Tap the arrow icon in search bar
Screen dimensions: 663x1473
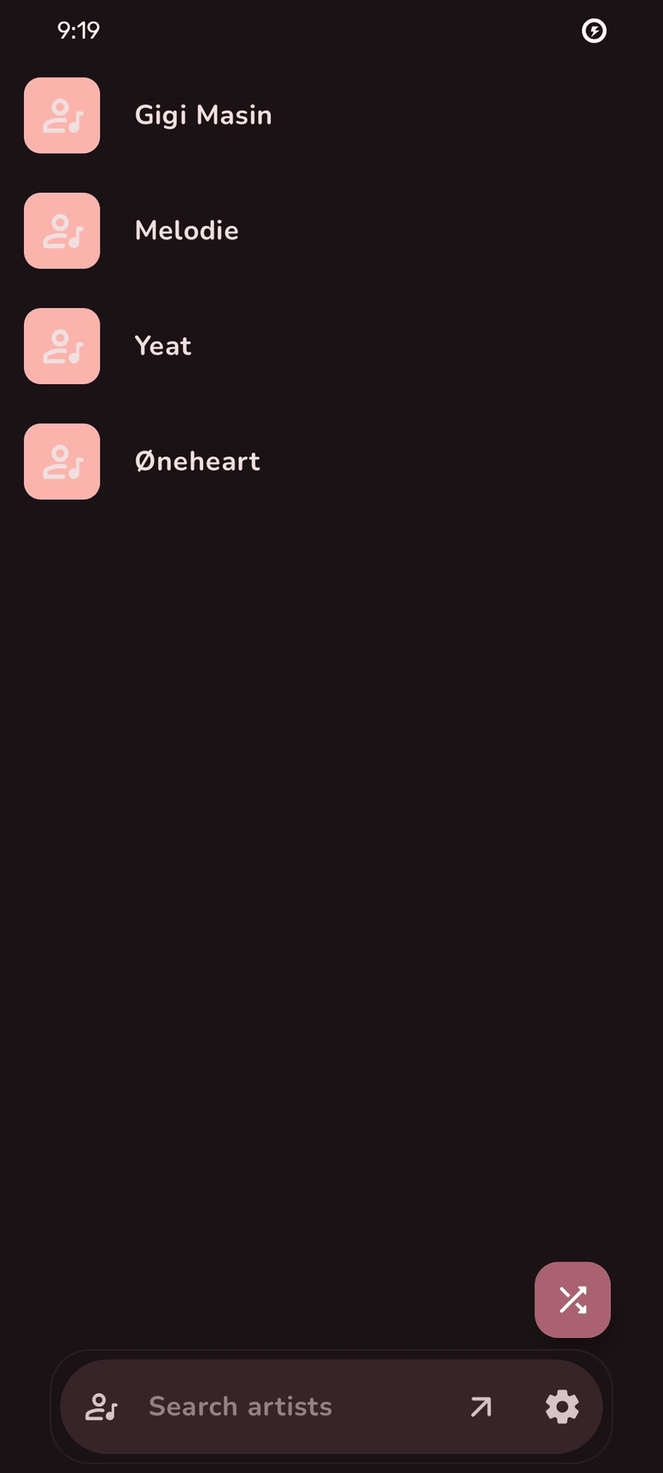(481, 1407)
